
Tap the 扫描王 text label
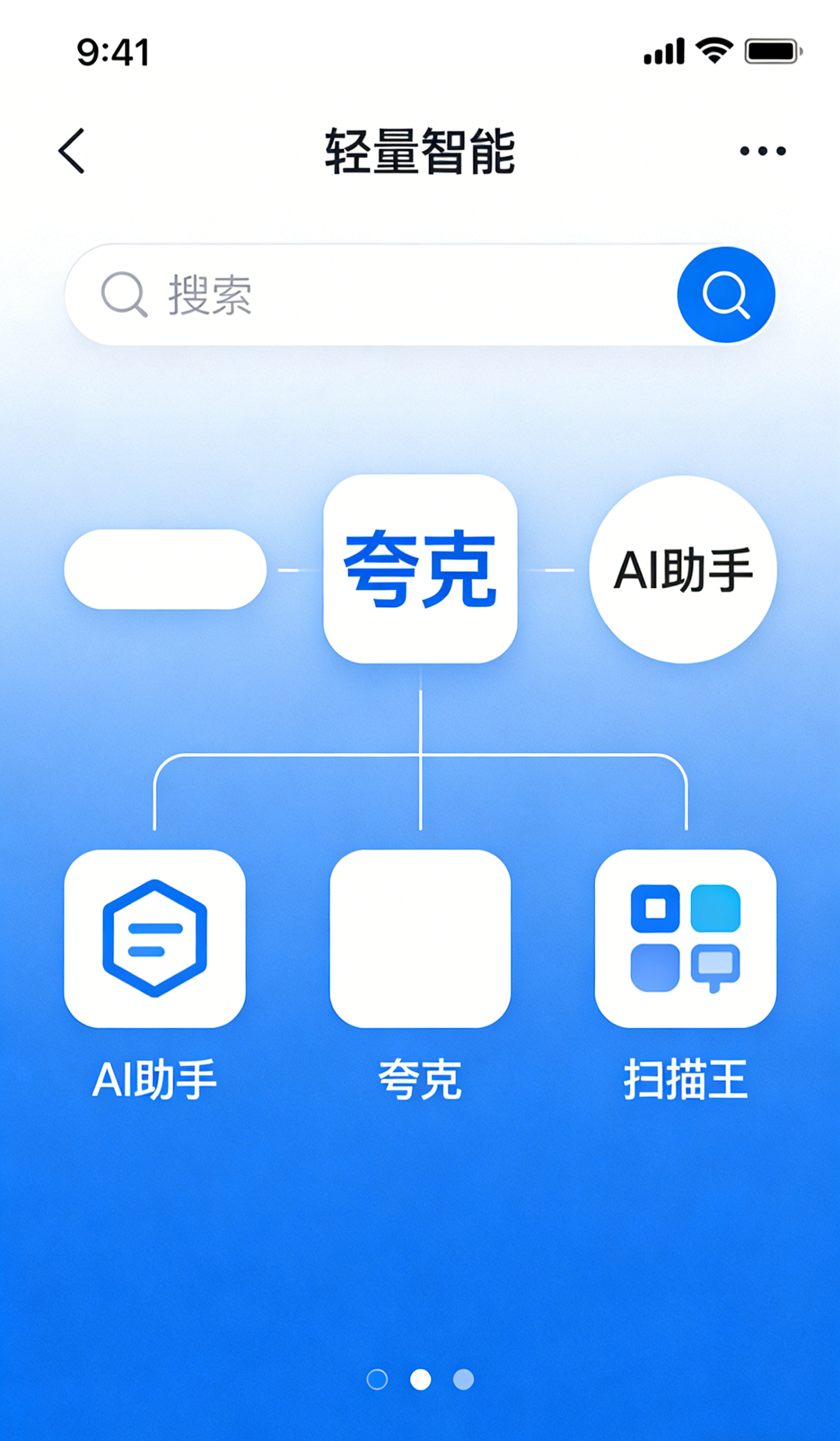[687, 1078]
